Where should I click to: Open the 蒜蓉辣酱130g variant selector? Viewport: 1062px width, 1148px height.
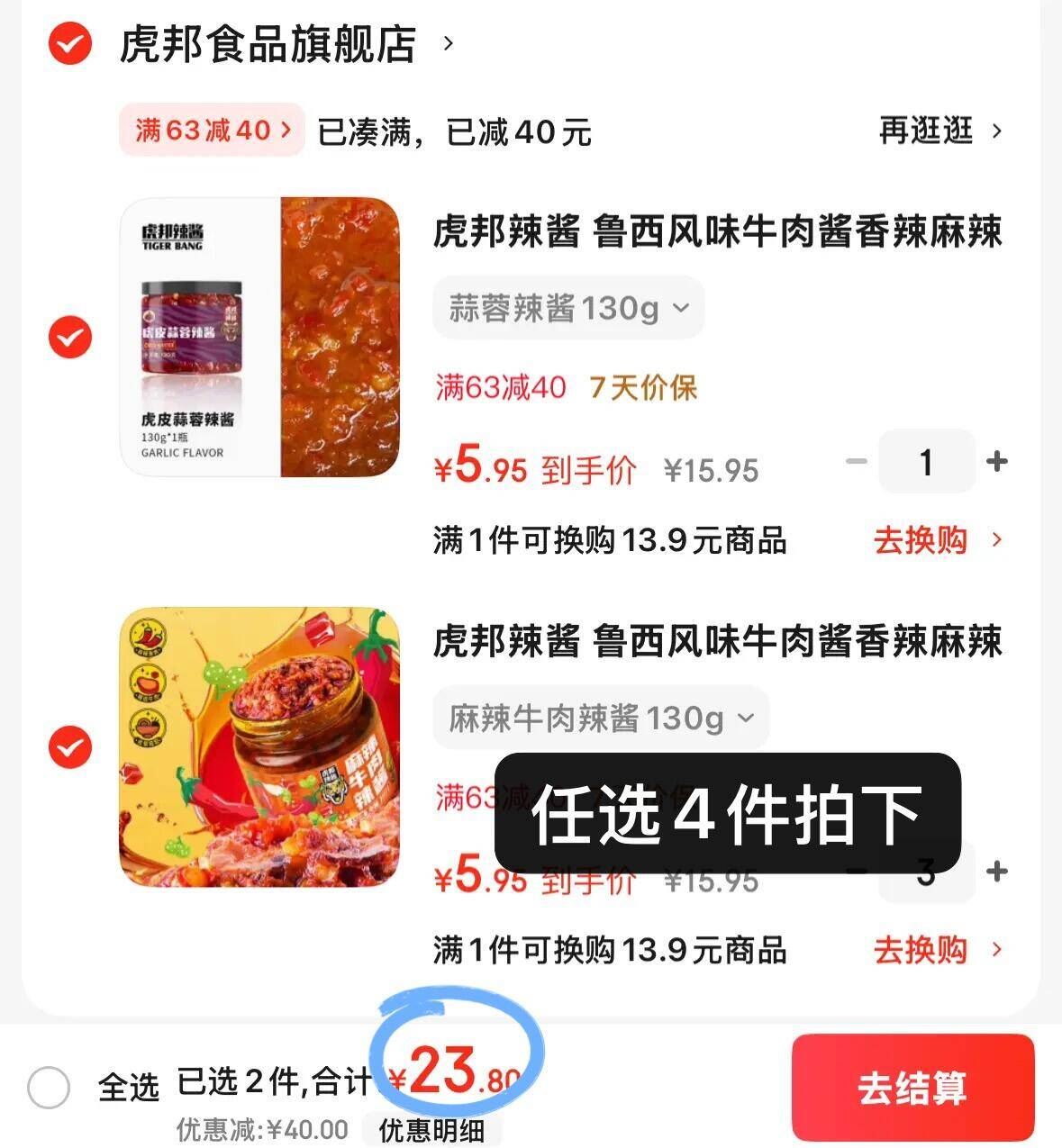pos(567,307)
